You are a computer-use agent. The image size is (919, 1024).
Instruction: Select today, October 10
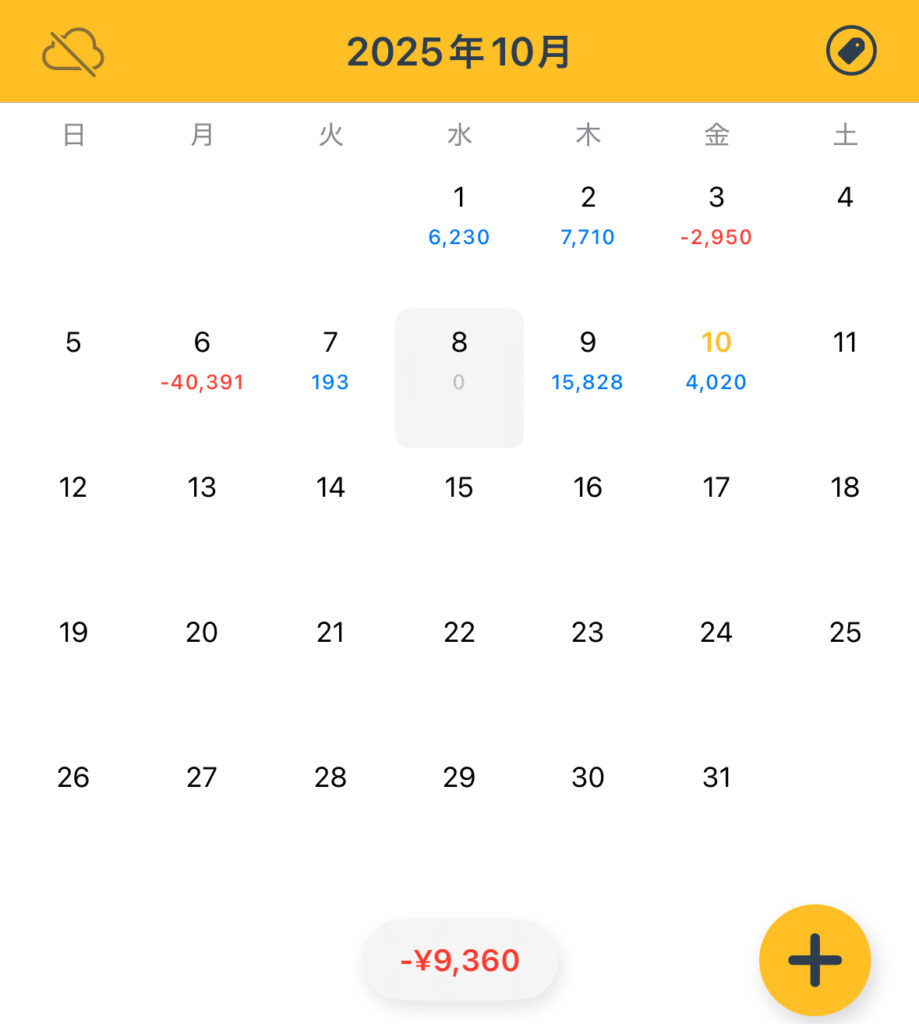[716, 360]
